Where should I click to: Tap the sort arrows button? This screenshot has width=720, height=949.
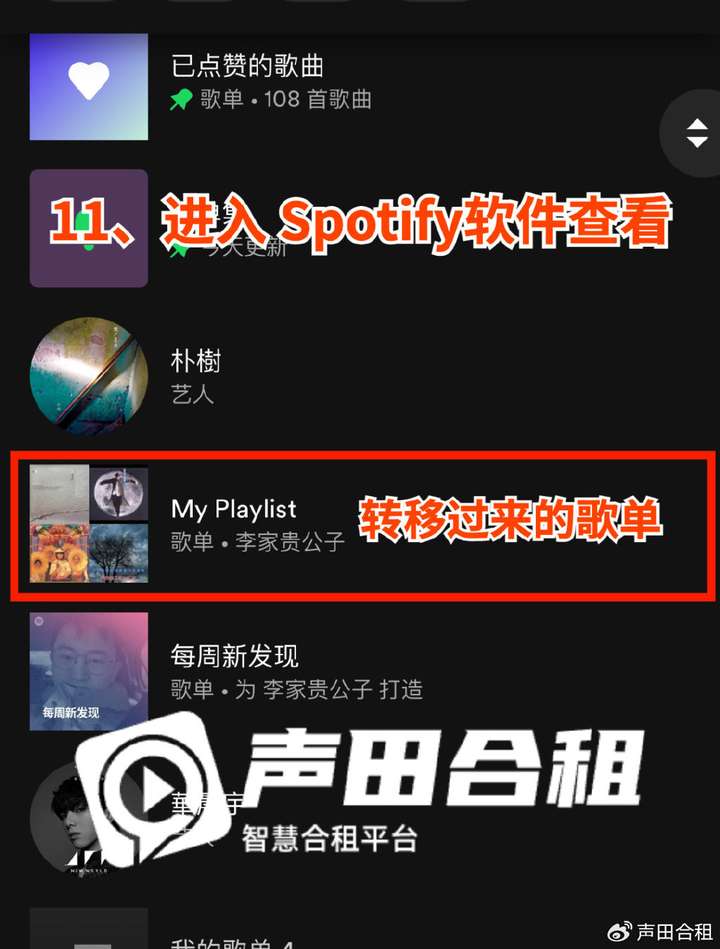coord(697,133)
